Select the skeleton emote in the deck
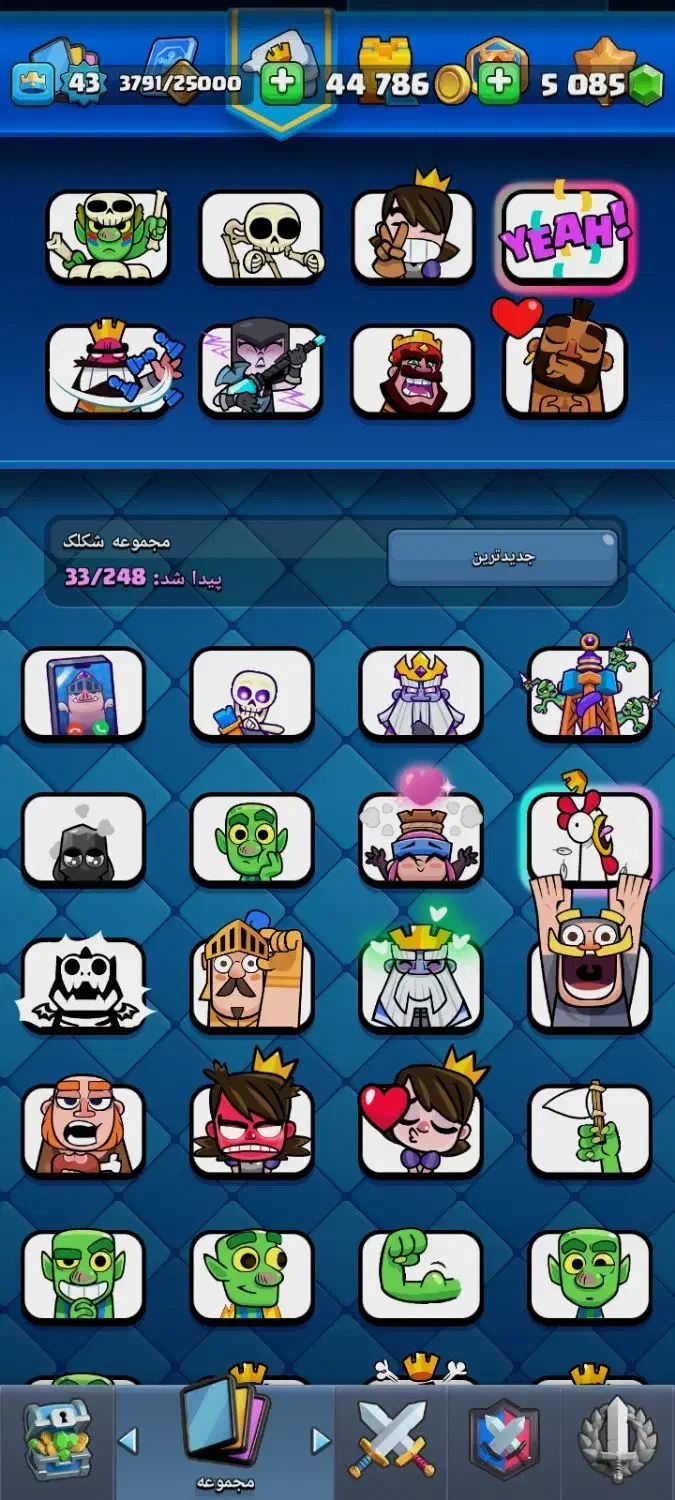The width and height of the screenshot is (675, 1500). click(x=260, y=236)
